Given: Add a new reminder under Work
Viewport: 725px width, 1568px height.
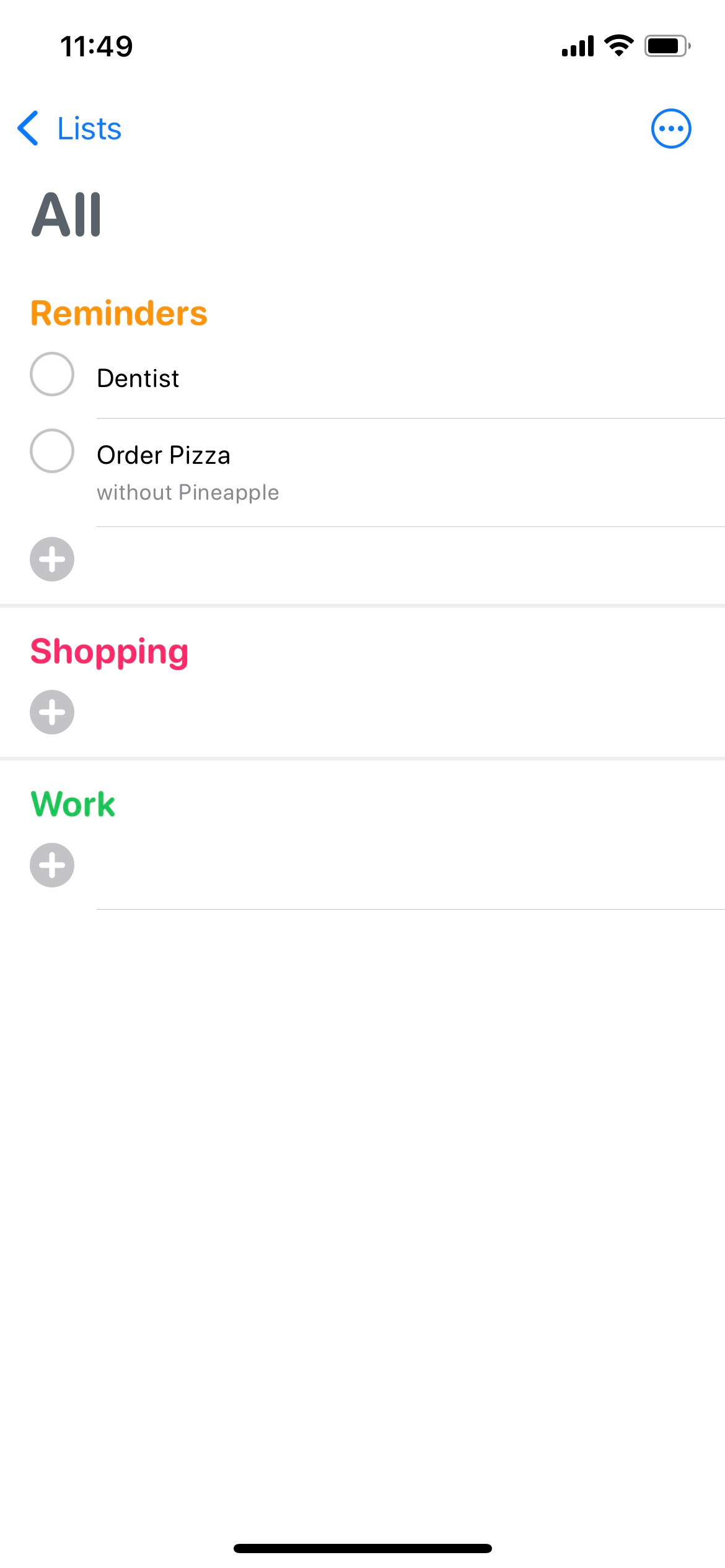Looking at the screenshot, I should 52,865.
